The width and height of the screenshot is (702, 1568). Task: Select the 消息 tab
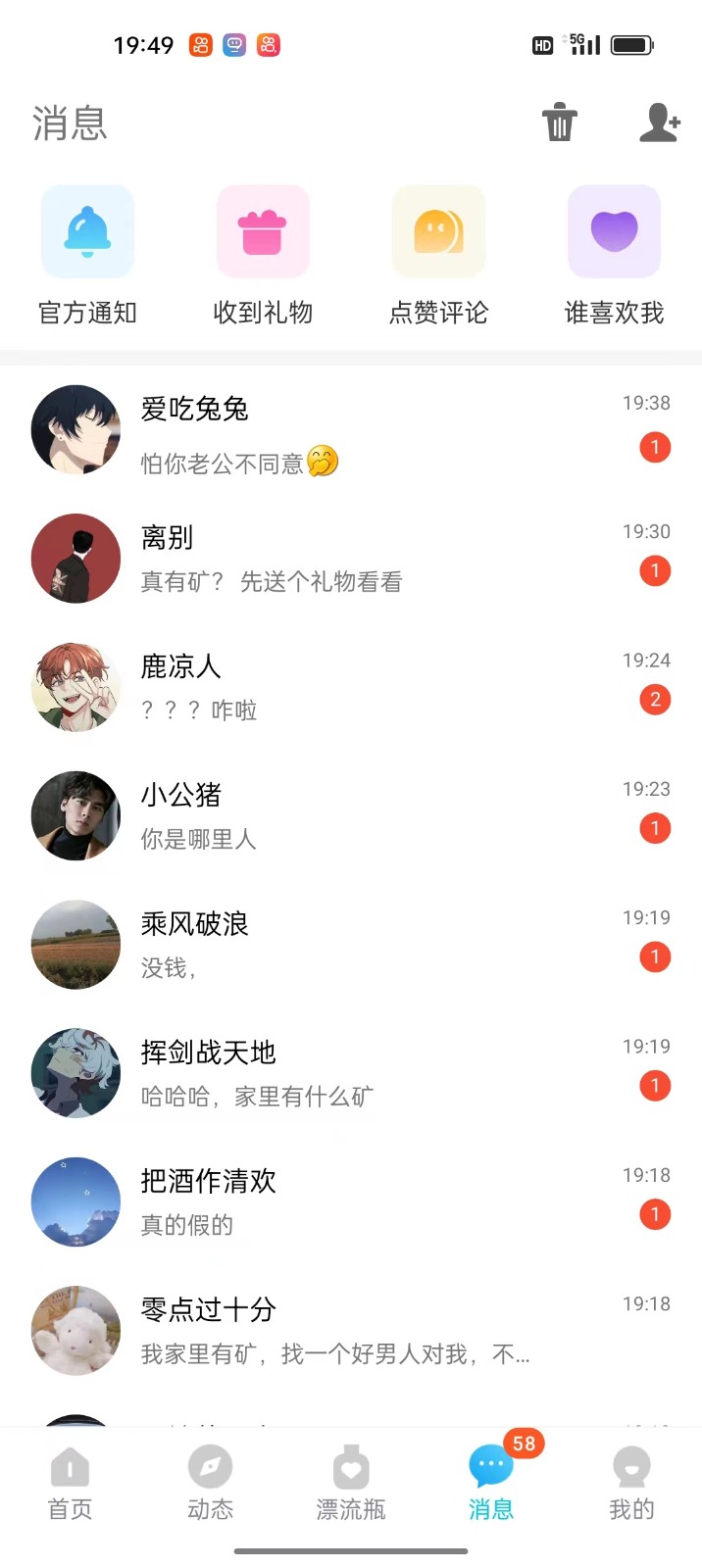click(491, 1485)
